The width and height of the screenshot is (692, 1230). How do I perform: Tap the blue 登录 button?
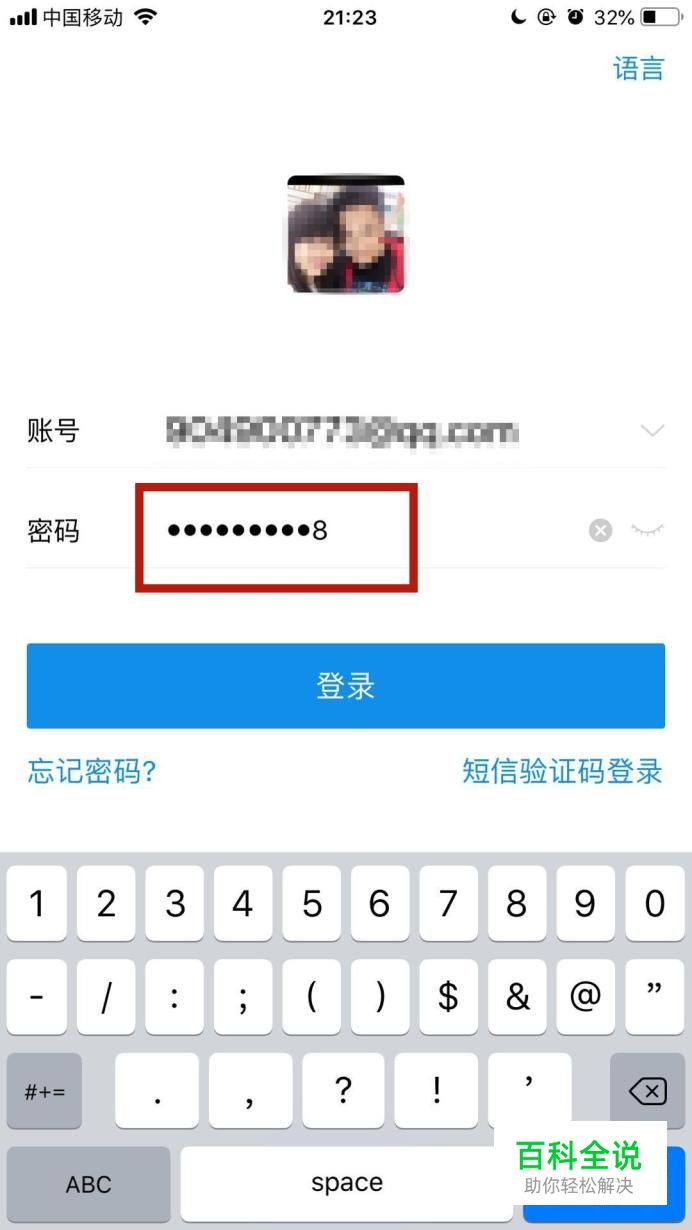pos(346,686)
